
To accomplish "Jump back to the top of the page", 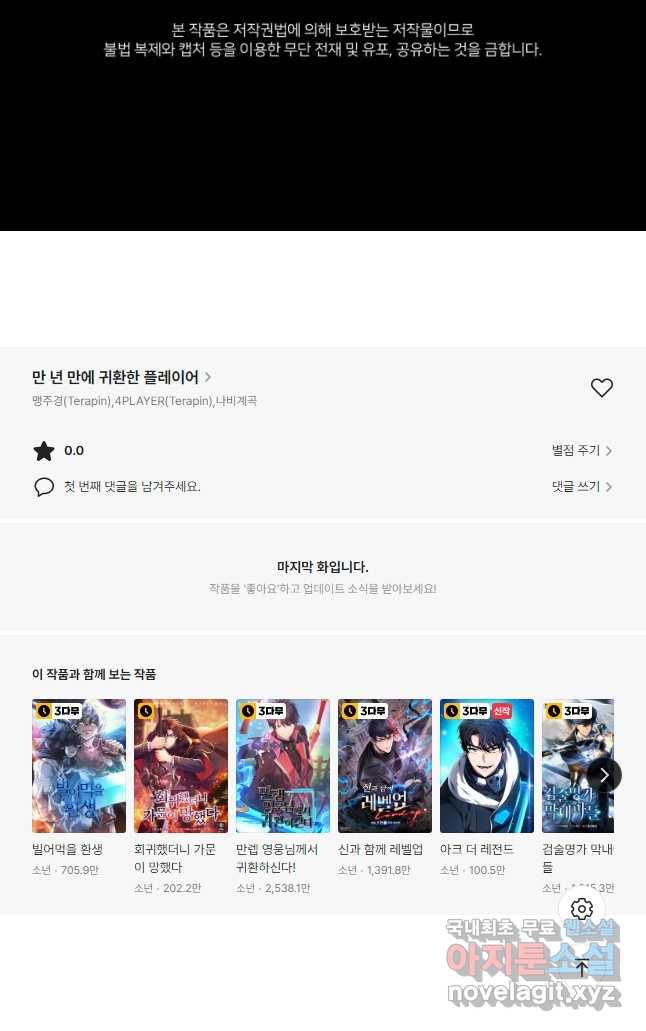I will pos(582,967).
